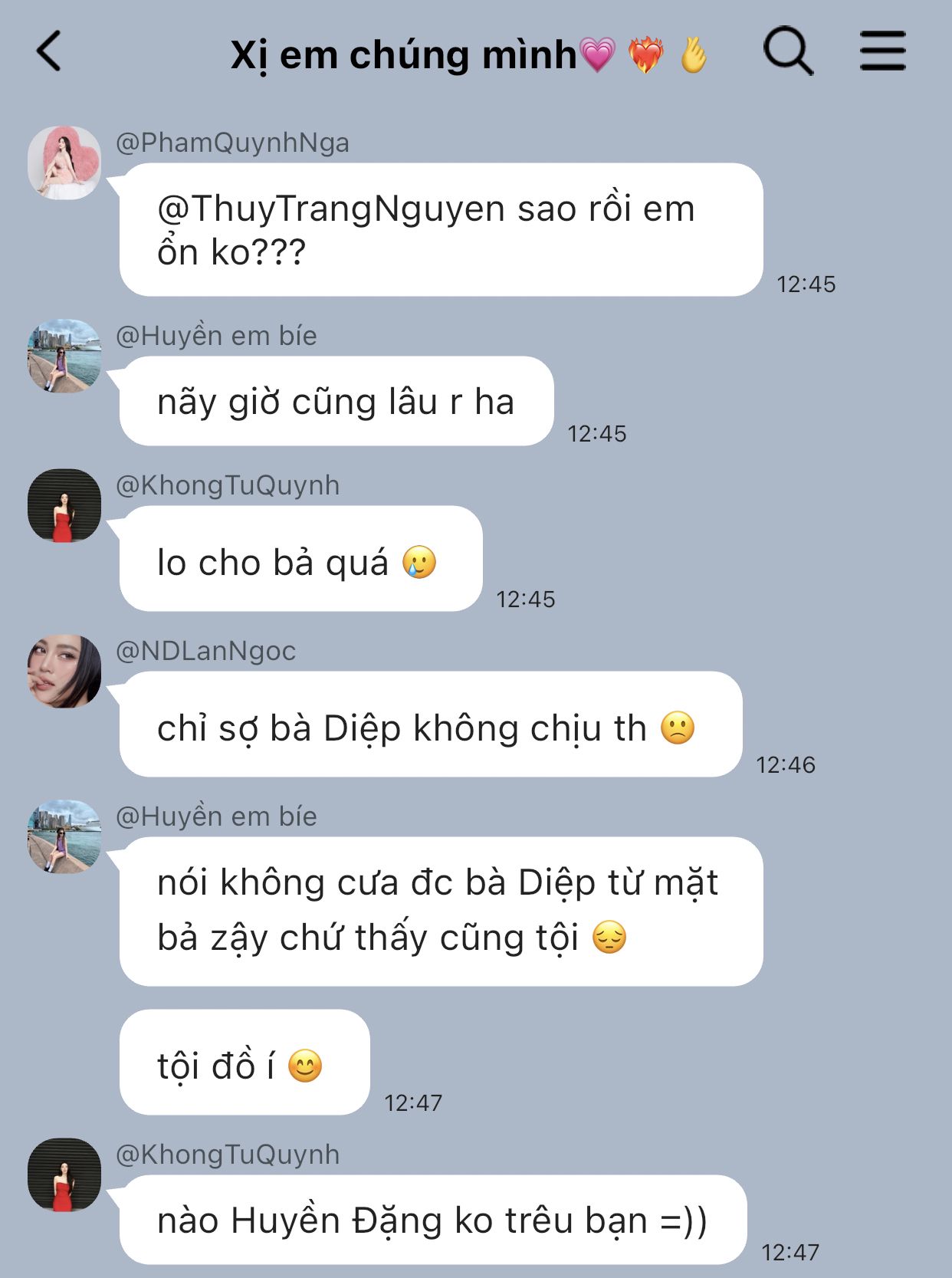Open avatar beside "lo cho bà quá" message
The image size is (952, 1278).
coord(64,505)
